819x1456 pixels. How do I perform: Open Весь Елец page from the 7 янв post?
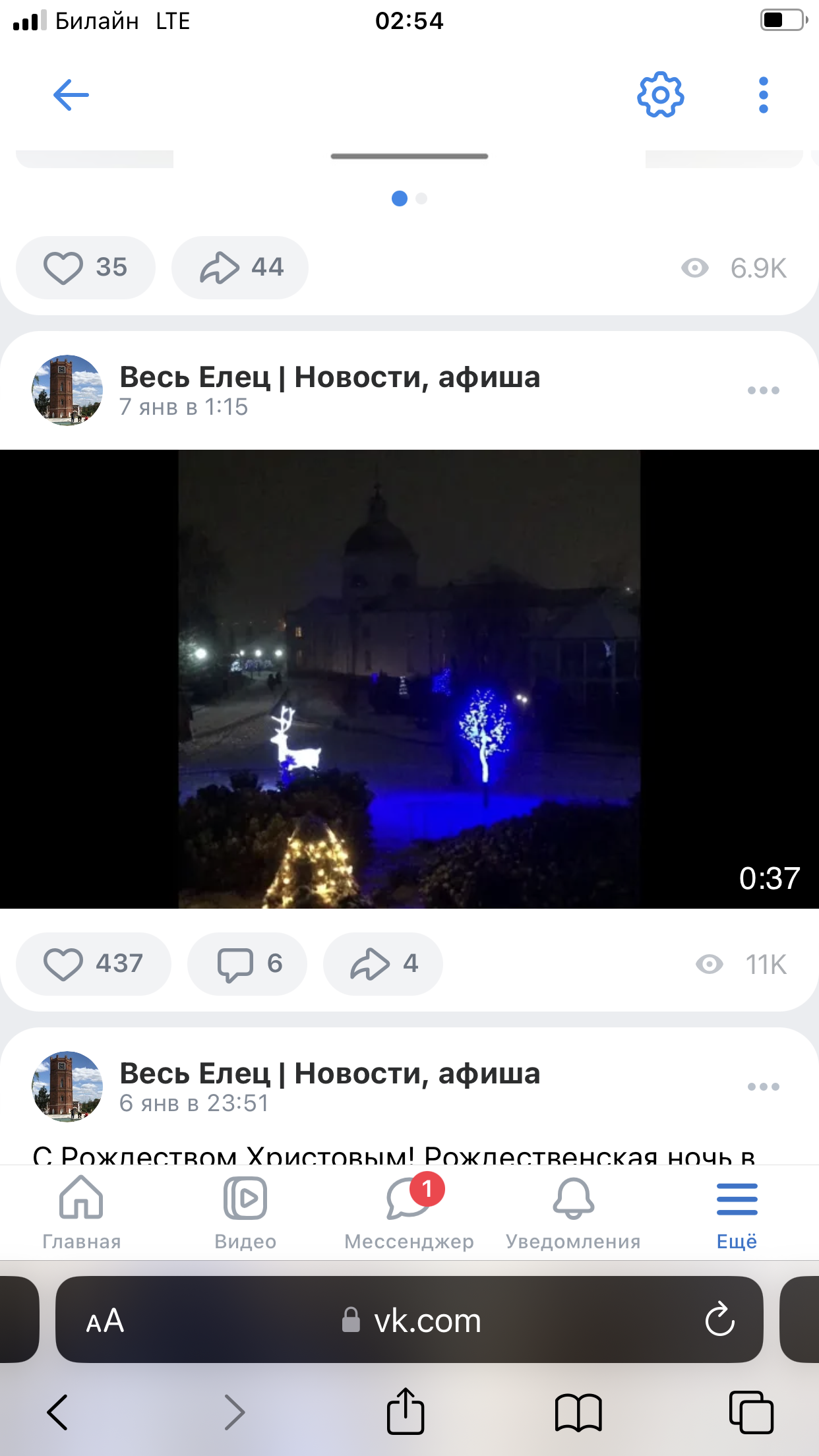[330, 377]
